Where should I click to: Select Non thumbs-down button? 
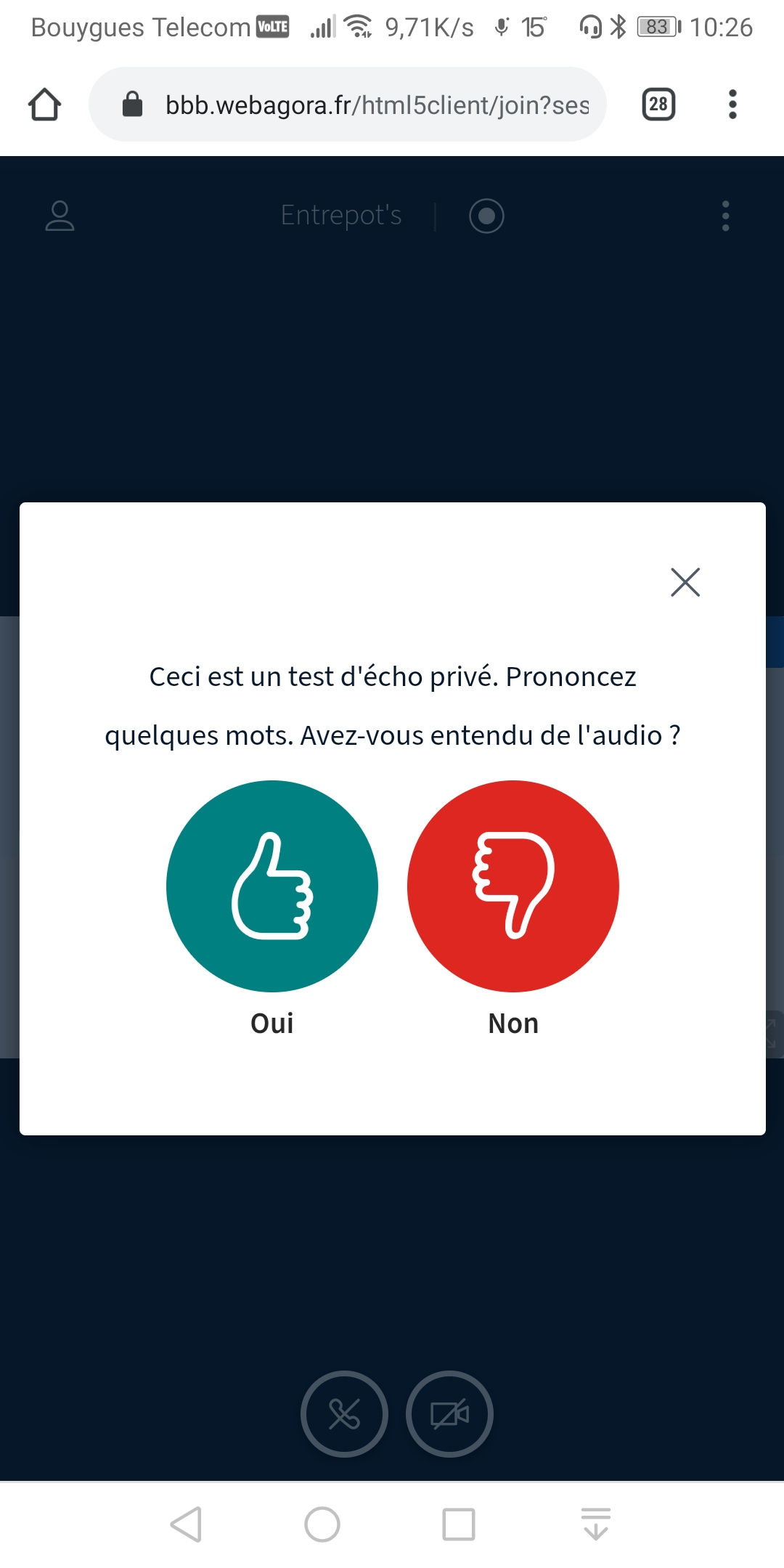[x=513, y=886]
